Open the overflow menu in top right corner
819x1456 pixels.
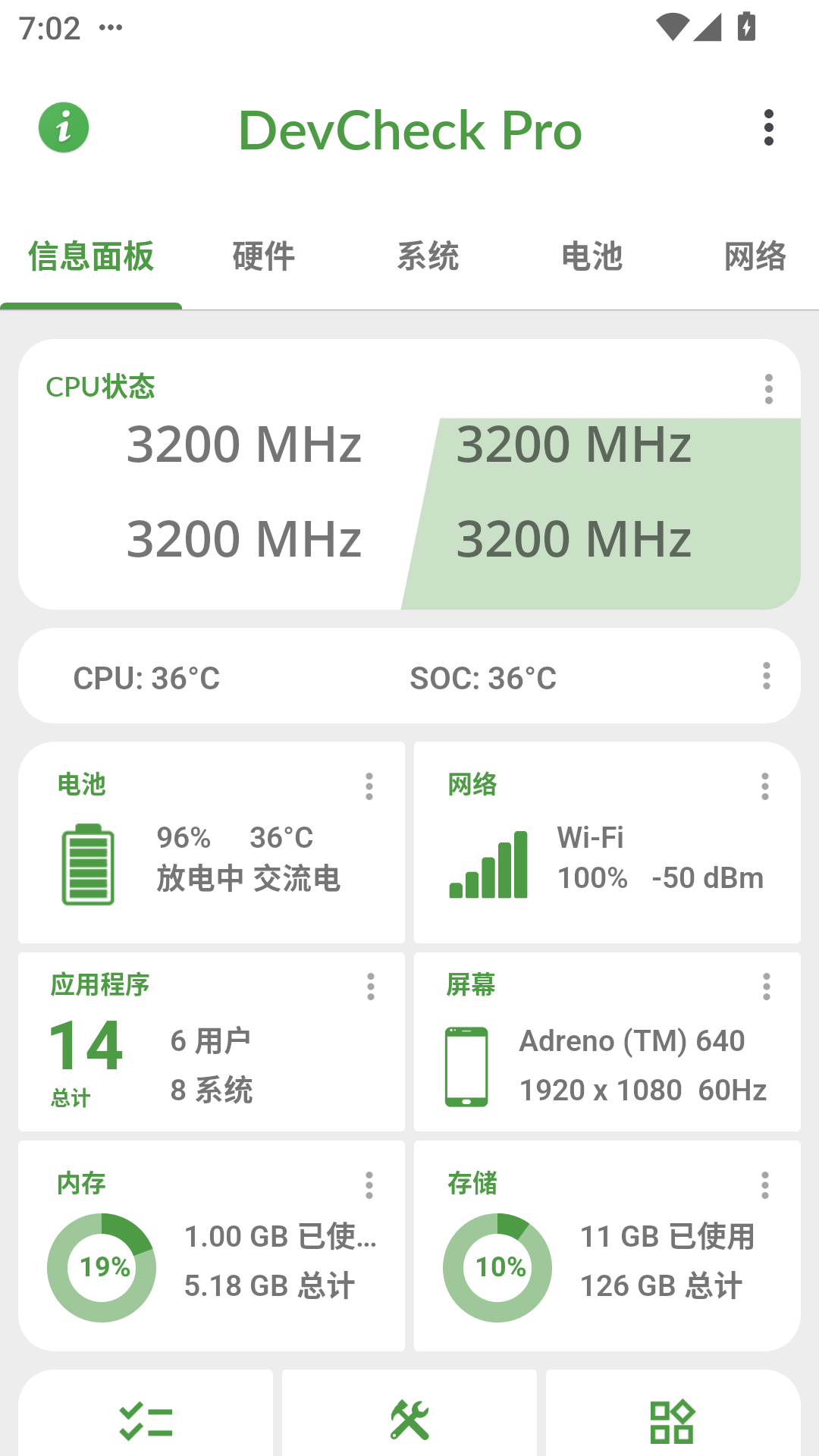coord(769,127)
